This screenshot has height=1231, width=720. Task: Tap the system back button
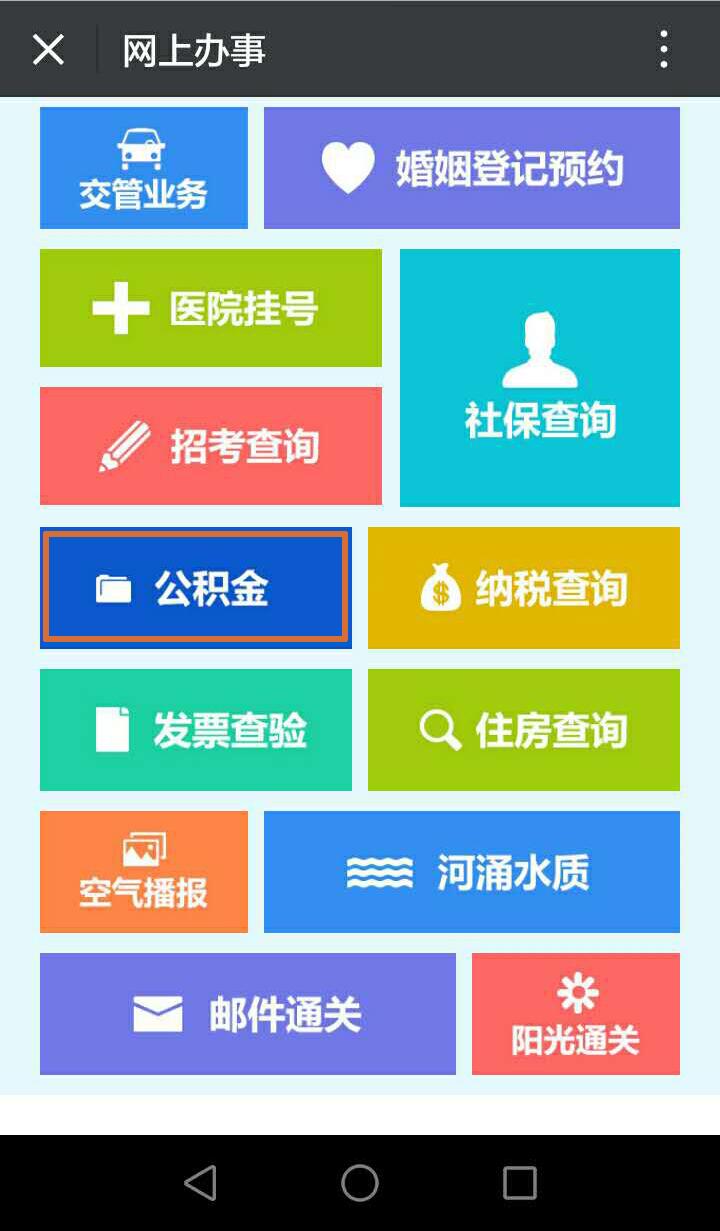[x=200, y=1183]
